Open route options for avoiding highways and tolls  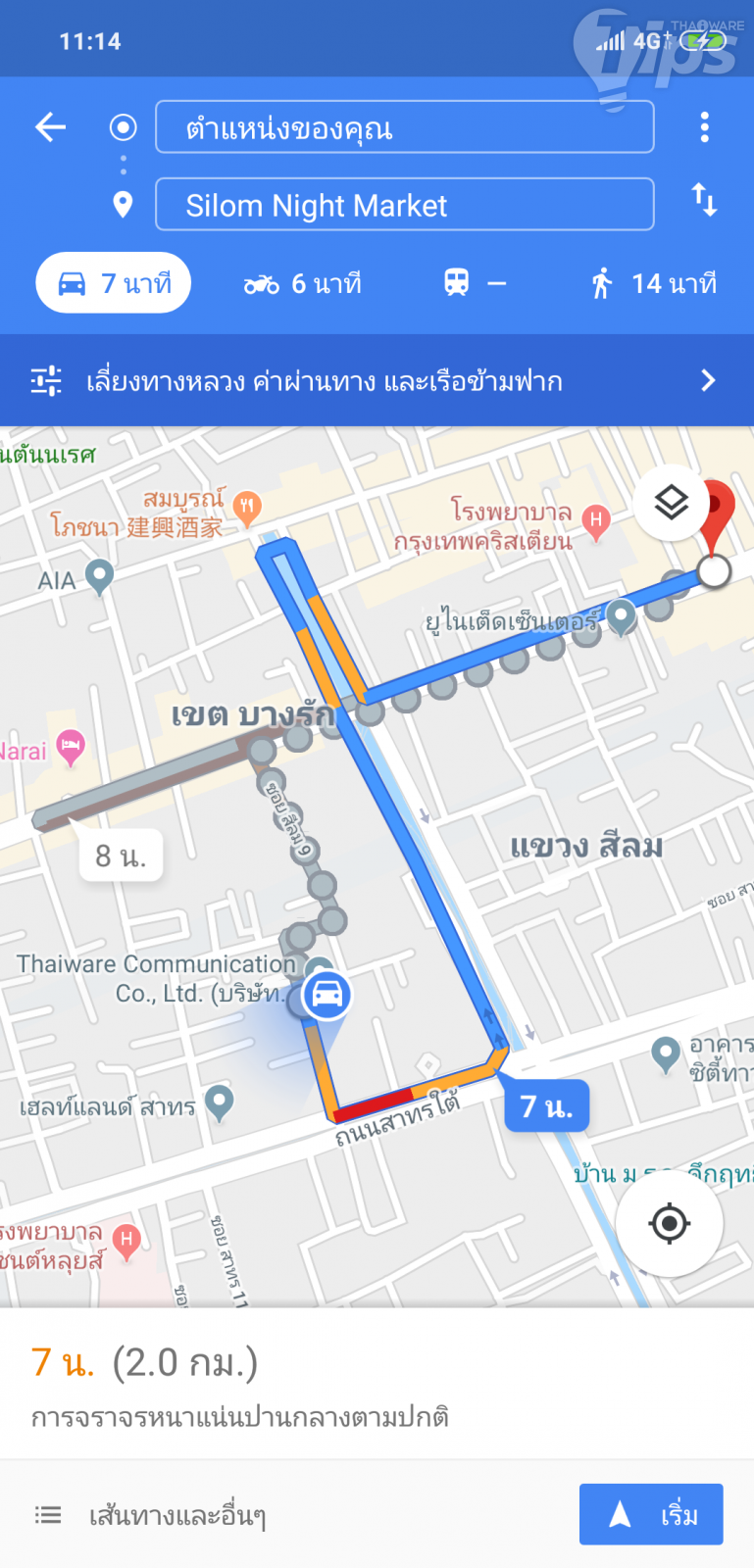(x=377, y=380)
